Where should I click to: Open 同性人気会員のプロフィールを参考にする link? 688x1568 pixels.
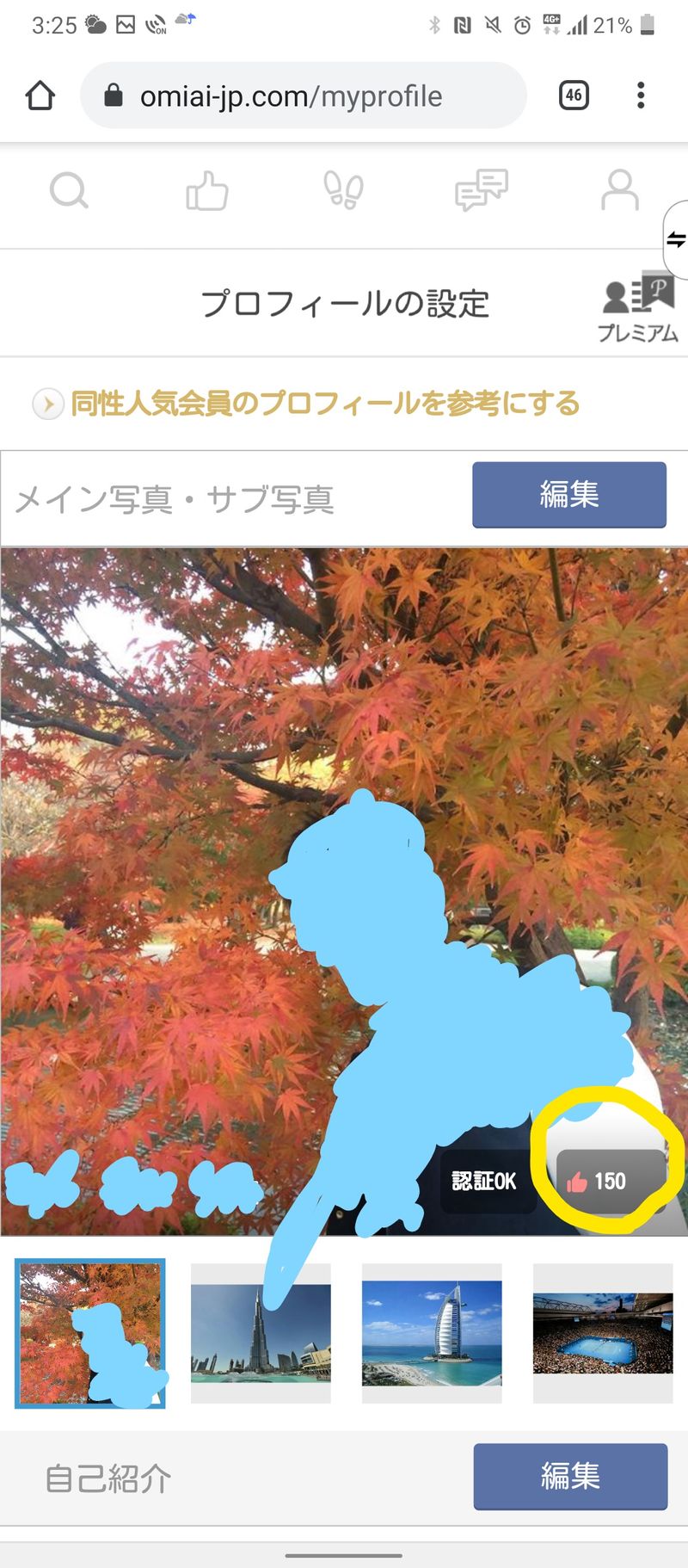324,403
